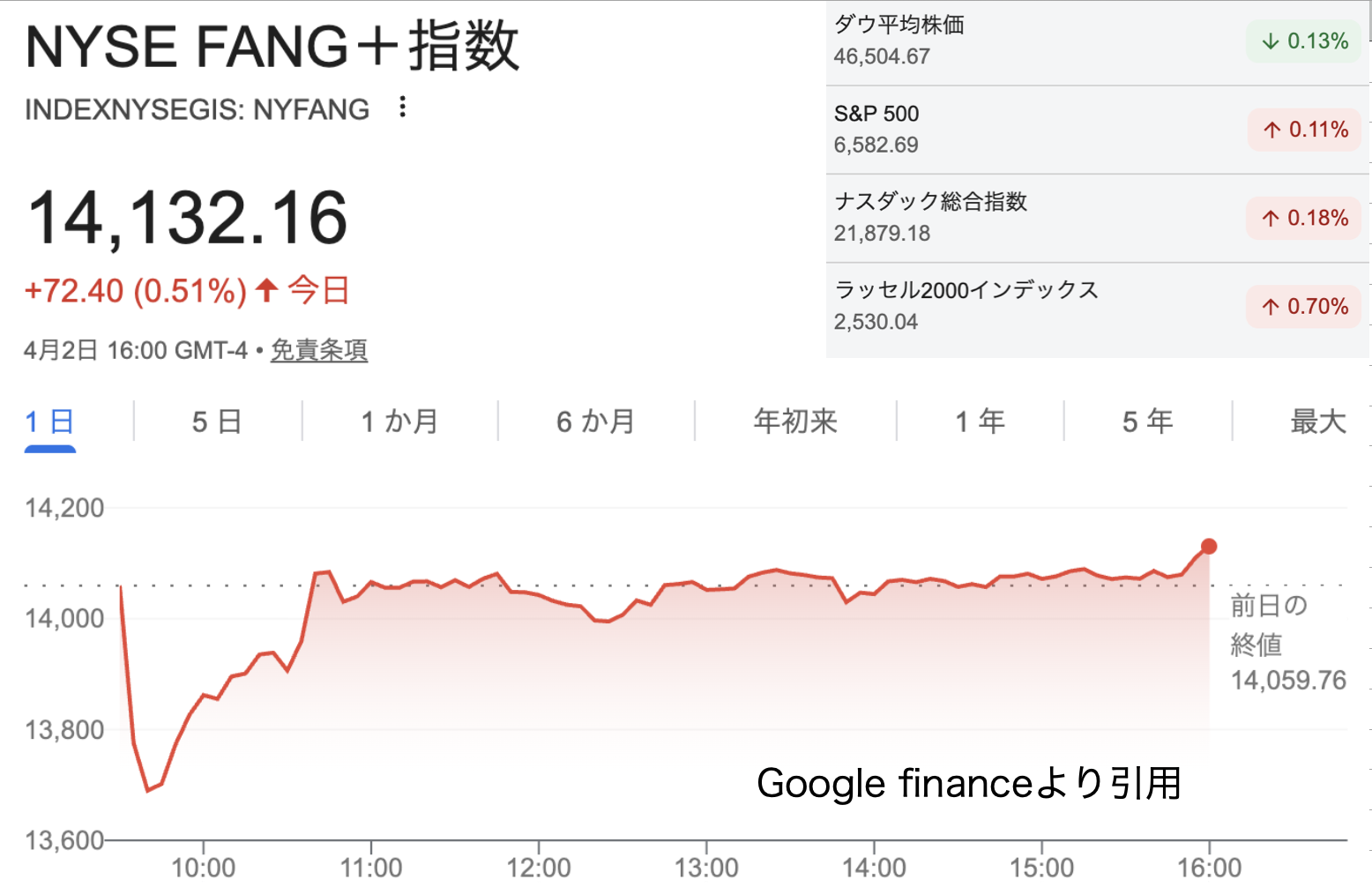Open the overflow menu next to NYFANG

[402, 108]
